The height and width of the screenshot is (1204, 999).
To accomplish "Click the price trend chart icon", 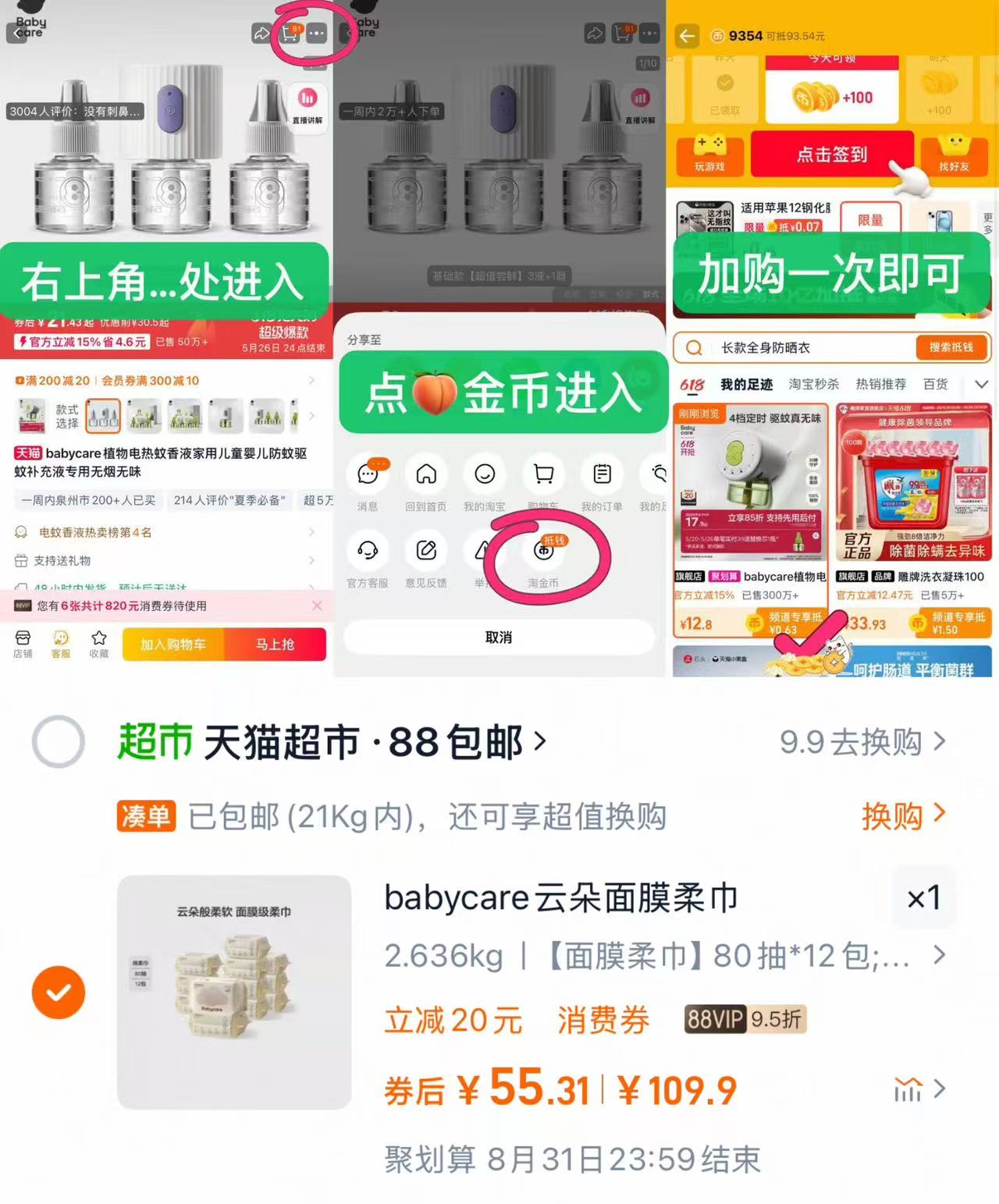I will 908,1088.
